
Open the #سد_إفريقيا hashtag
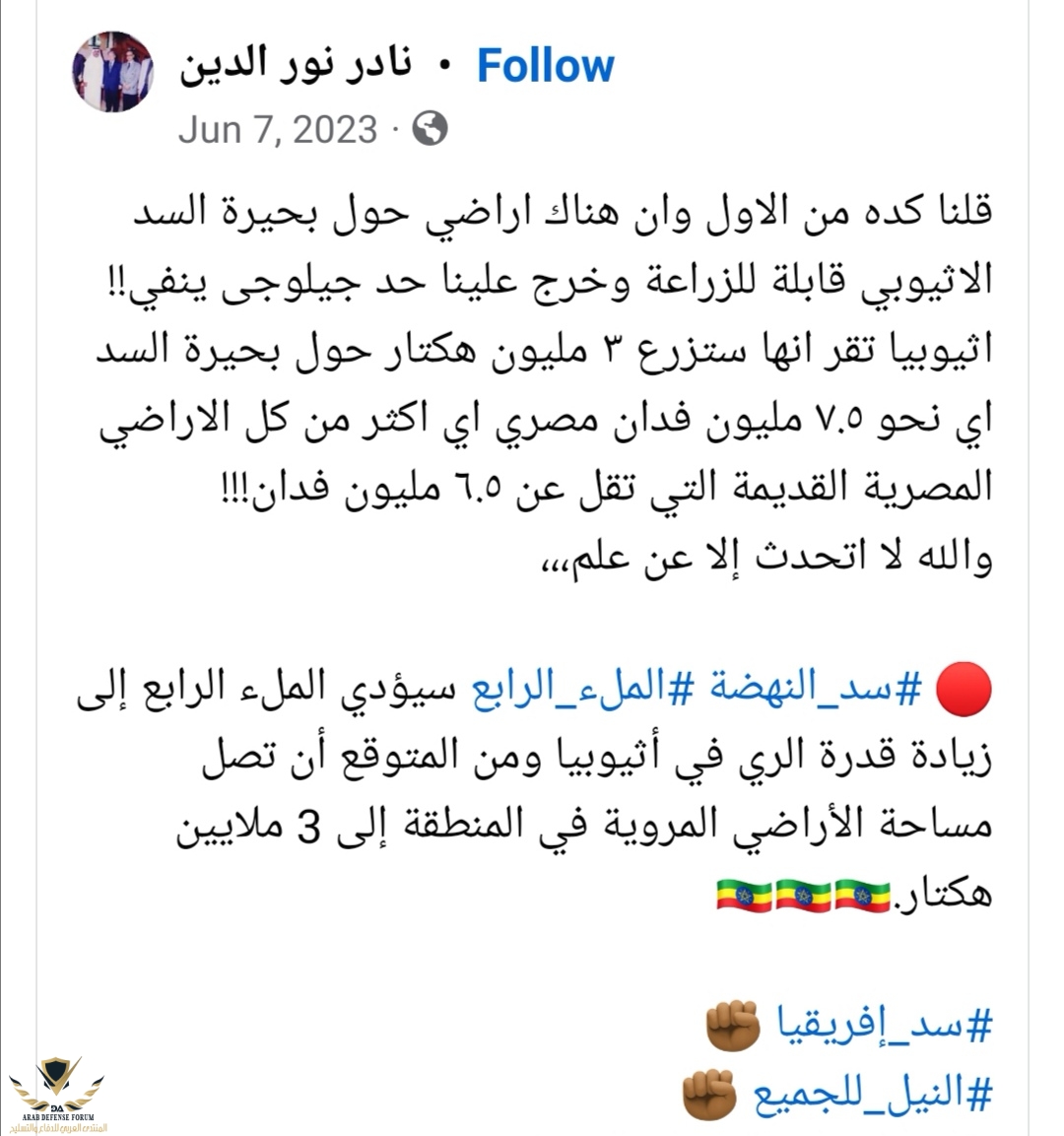coord(885,1026)
